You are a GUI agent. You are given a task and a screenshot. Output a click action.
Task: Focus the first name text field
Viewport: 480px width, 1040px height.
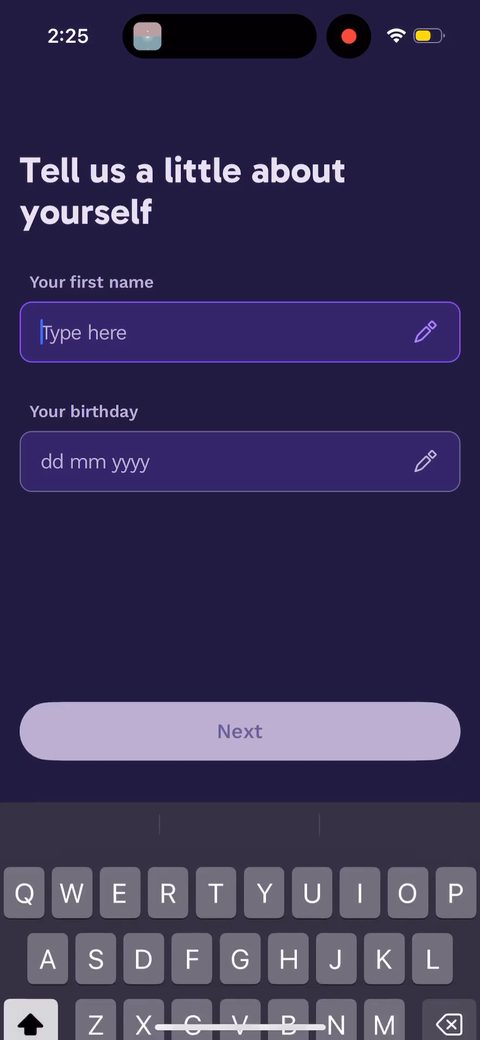point(240,332)
